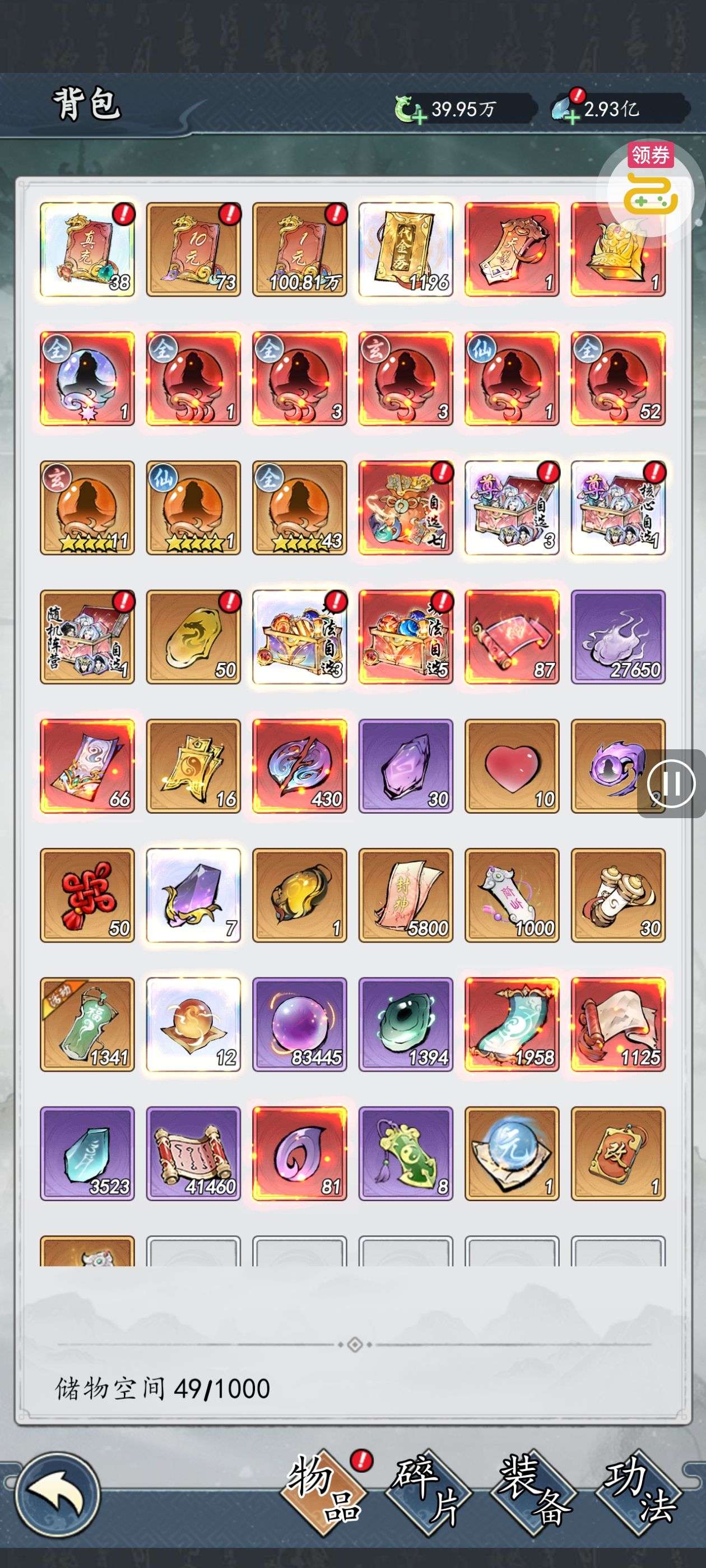Select the 物品 tab
Screen dimensions: 706x1568
(323, 1491)
